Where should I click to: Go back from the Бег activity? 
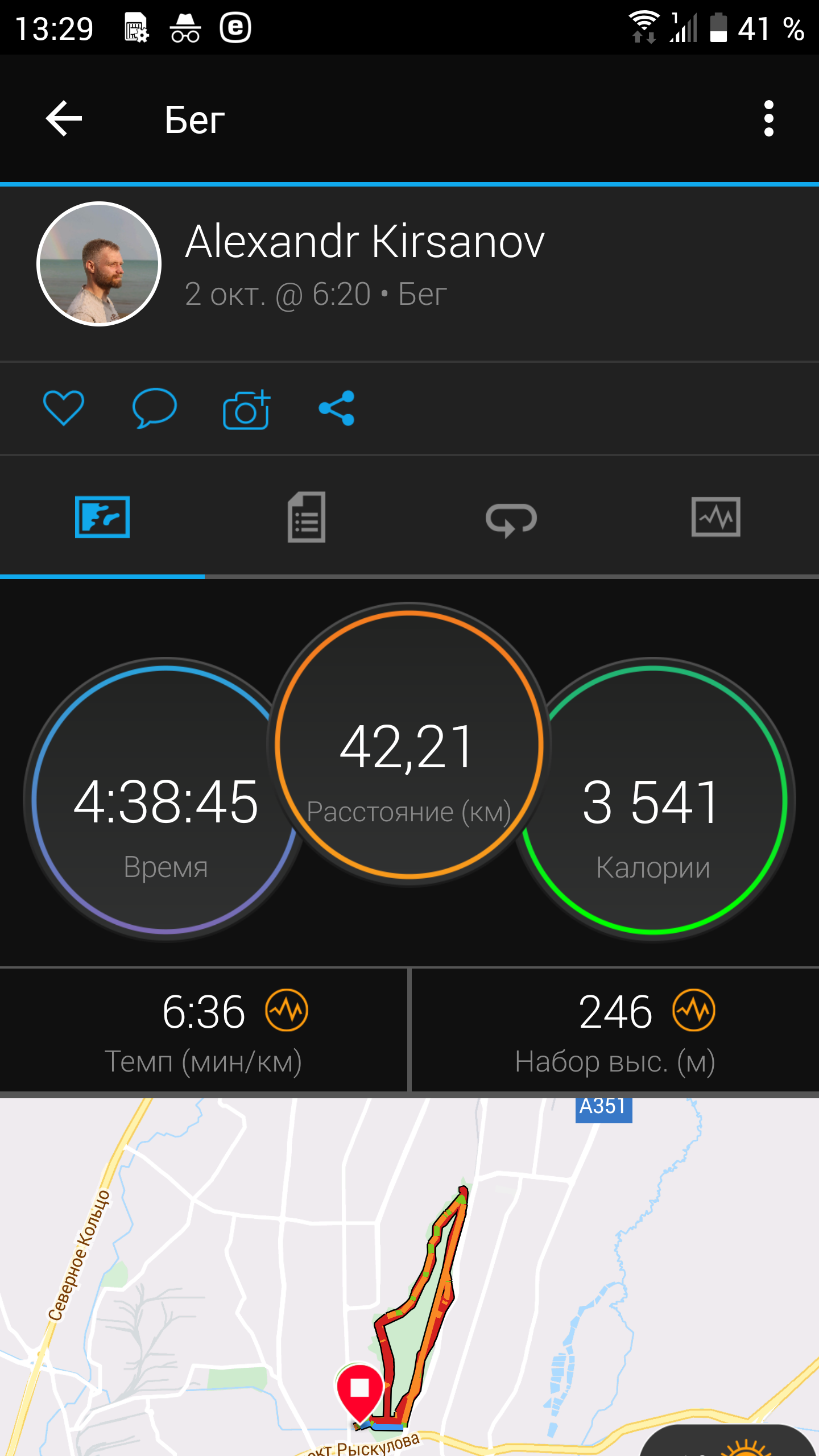pyautogui.click(x=64, y=119)
